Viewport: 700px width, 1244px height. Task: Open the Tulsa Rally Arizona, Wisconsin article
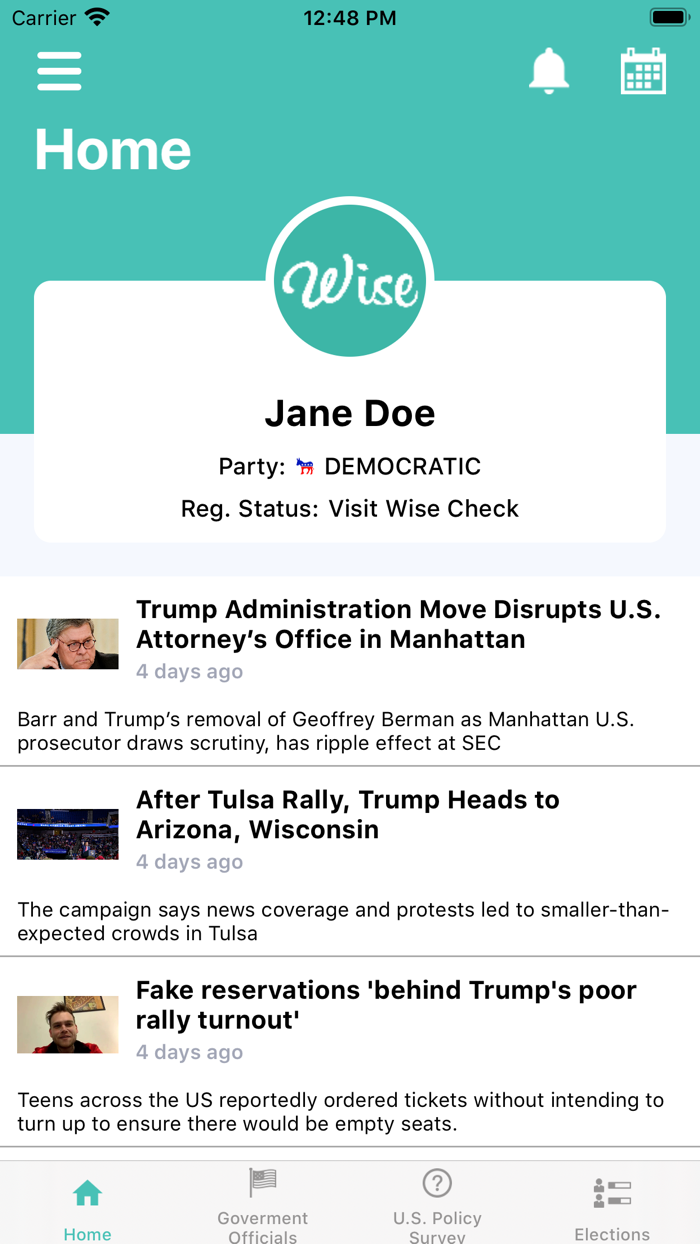coord(347,815)
